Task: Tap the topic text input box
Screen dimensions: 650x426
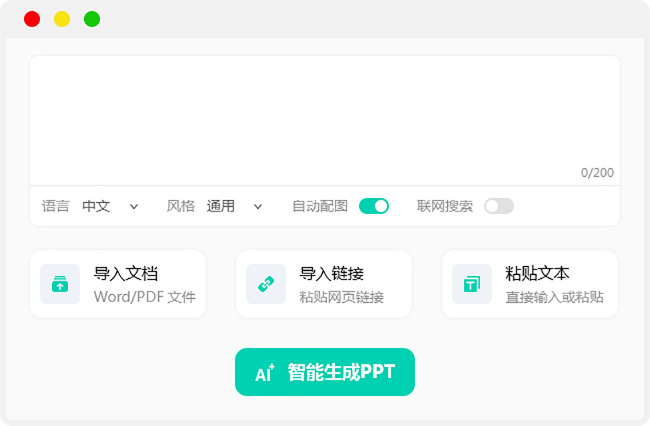Action: 324,115
